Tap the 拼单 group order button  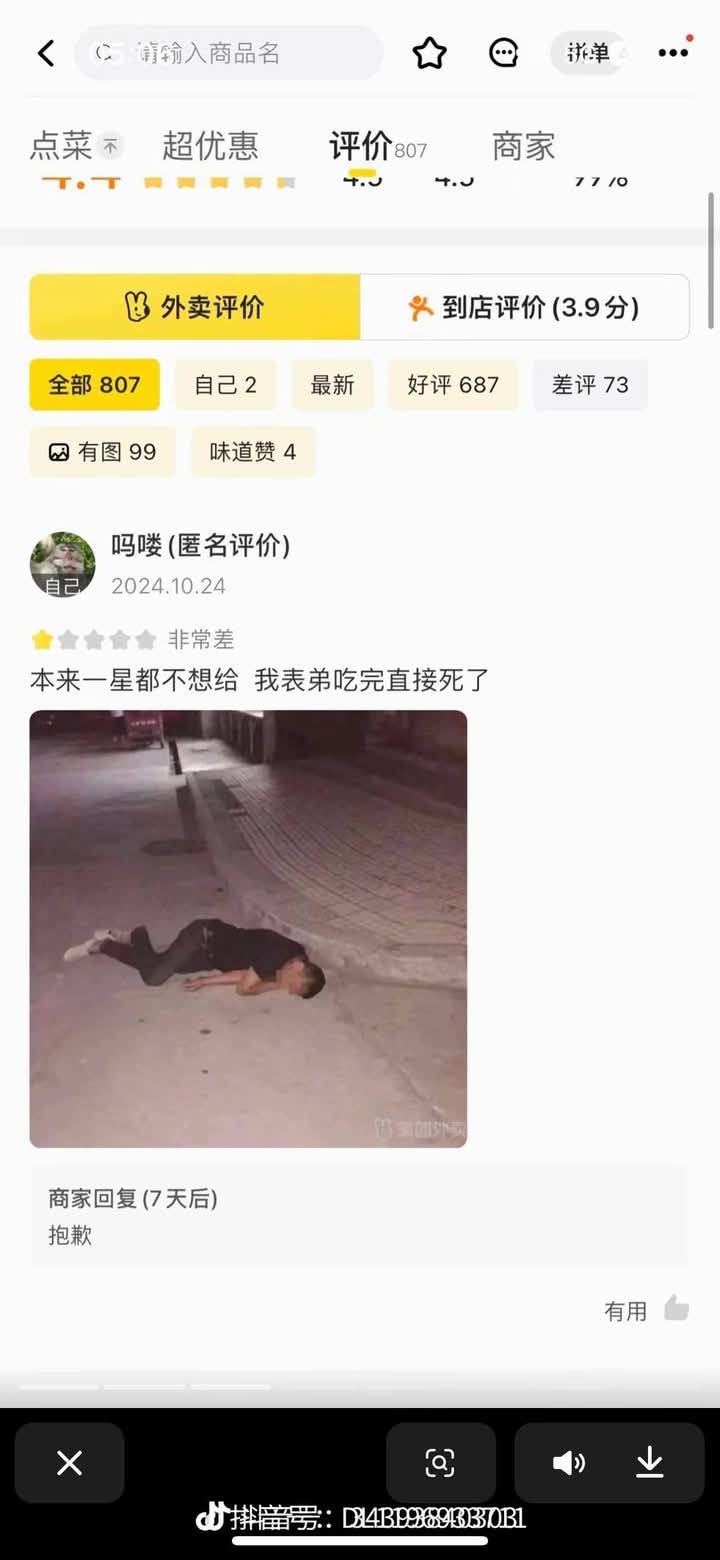click(x=588, y=53)
